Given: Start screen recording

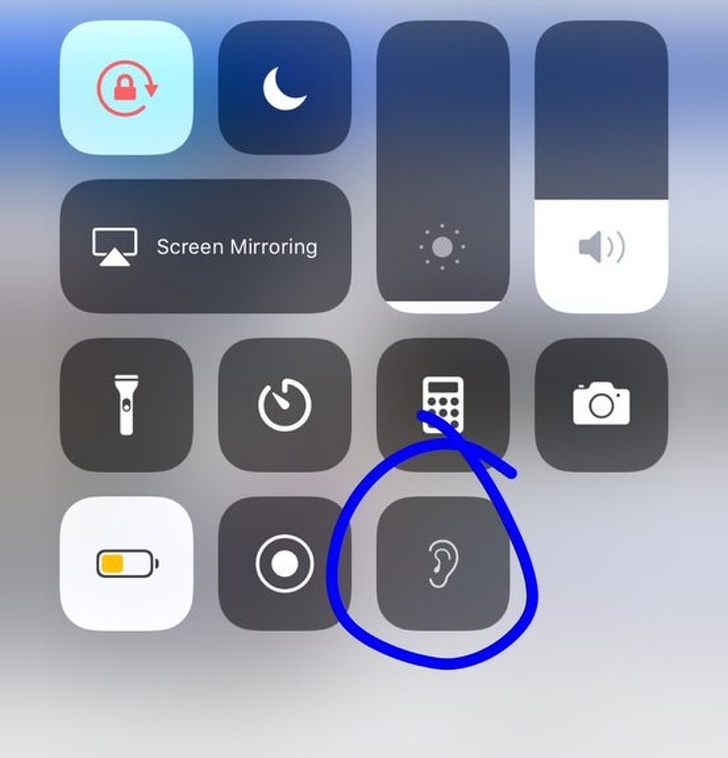Looking at the screenshot, I should (x=284, y=563).
